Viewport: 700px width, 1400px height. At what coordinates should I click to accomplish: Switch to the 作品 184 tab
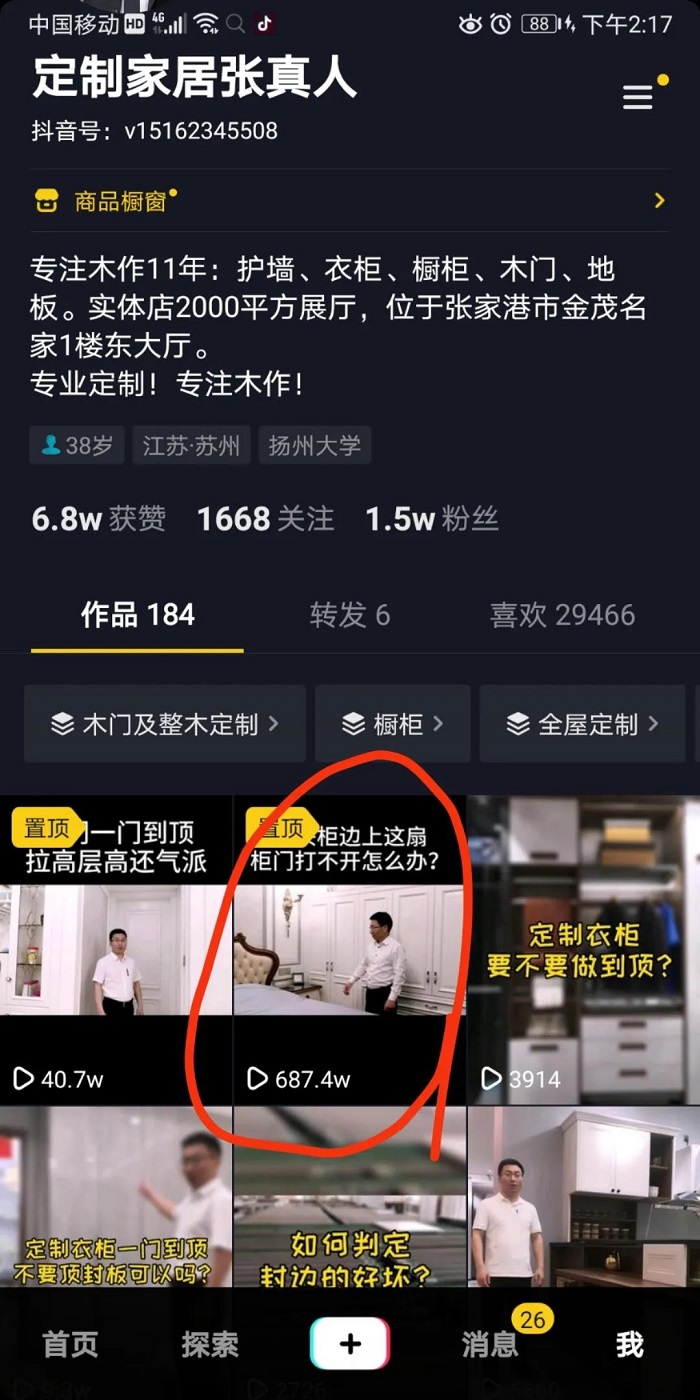coord(138,615)
